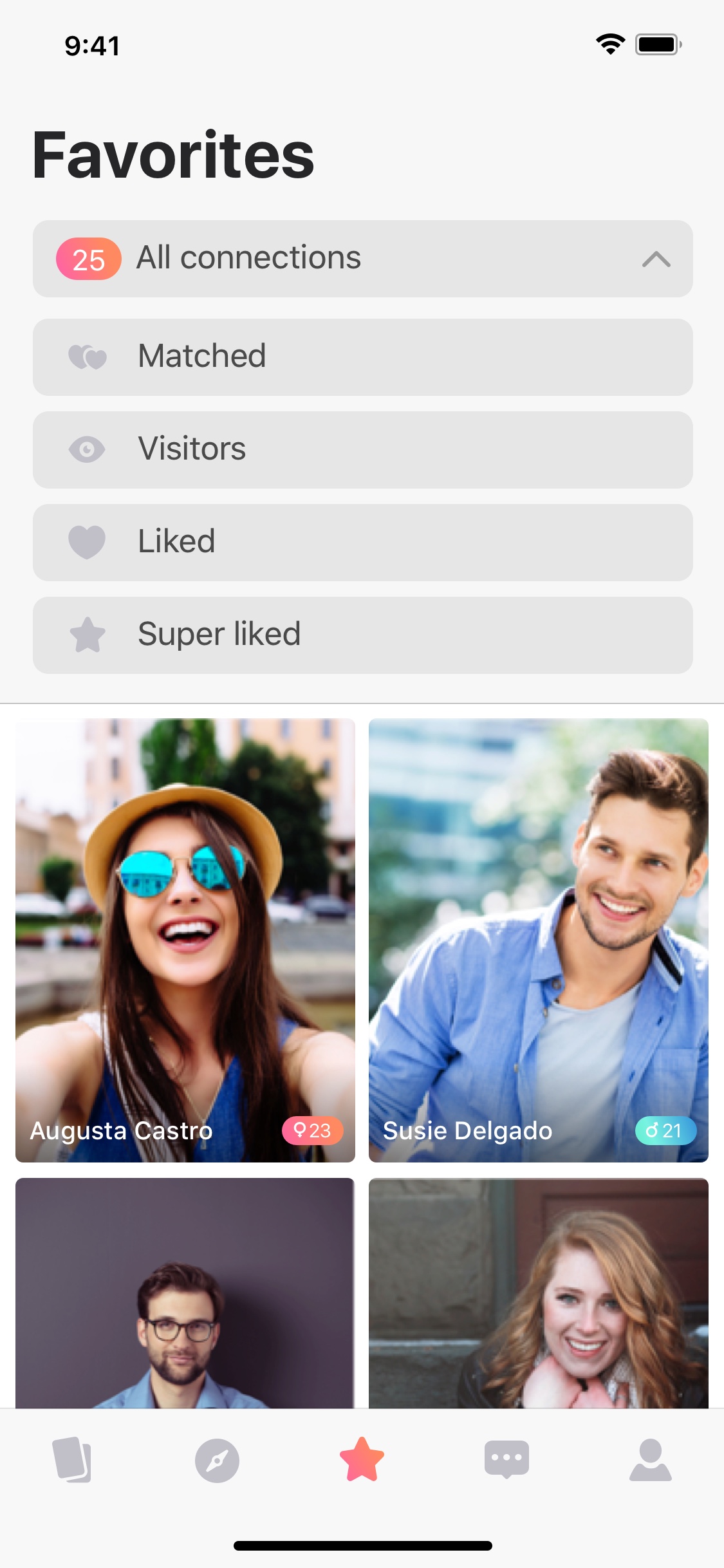The height and width of the screenshot is (1568, 724).
Task: Open Augusta Castro's profile card
Action: 185,940
